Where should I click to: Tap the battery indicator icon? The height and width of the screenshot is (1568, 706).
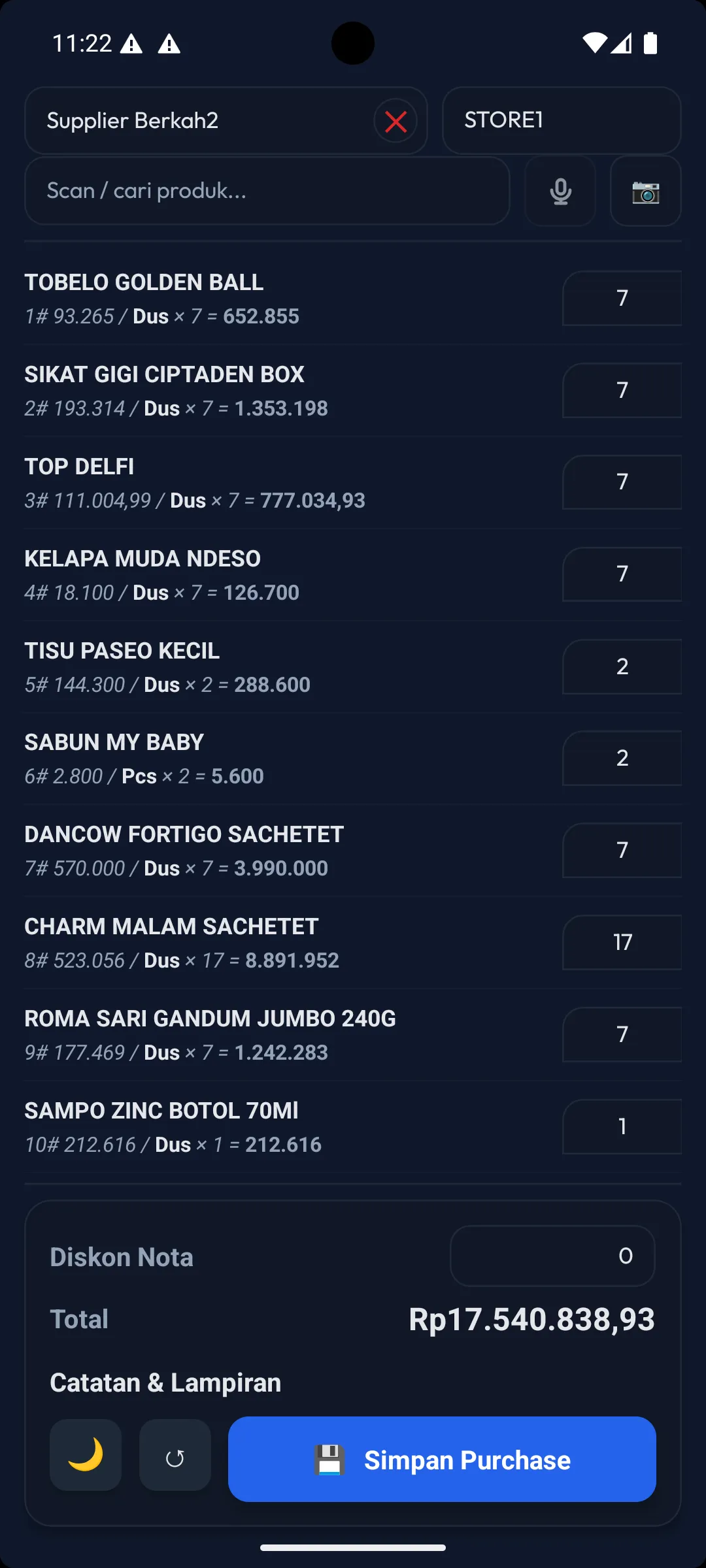click(651, 42)
